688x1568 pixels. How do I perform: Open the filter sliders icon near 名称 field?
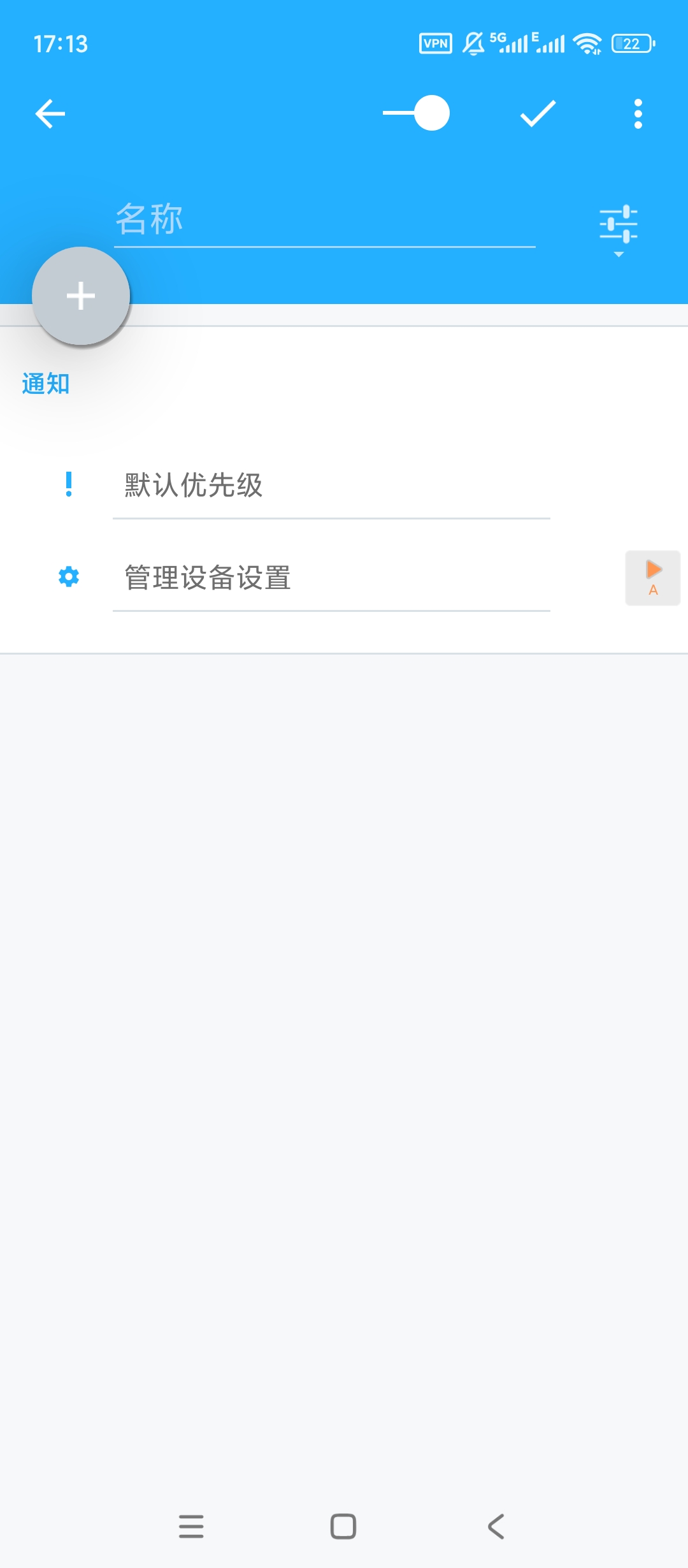(x=619, y=224)
